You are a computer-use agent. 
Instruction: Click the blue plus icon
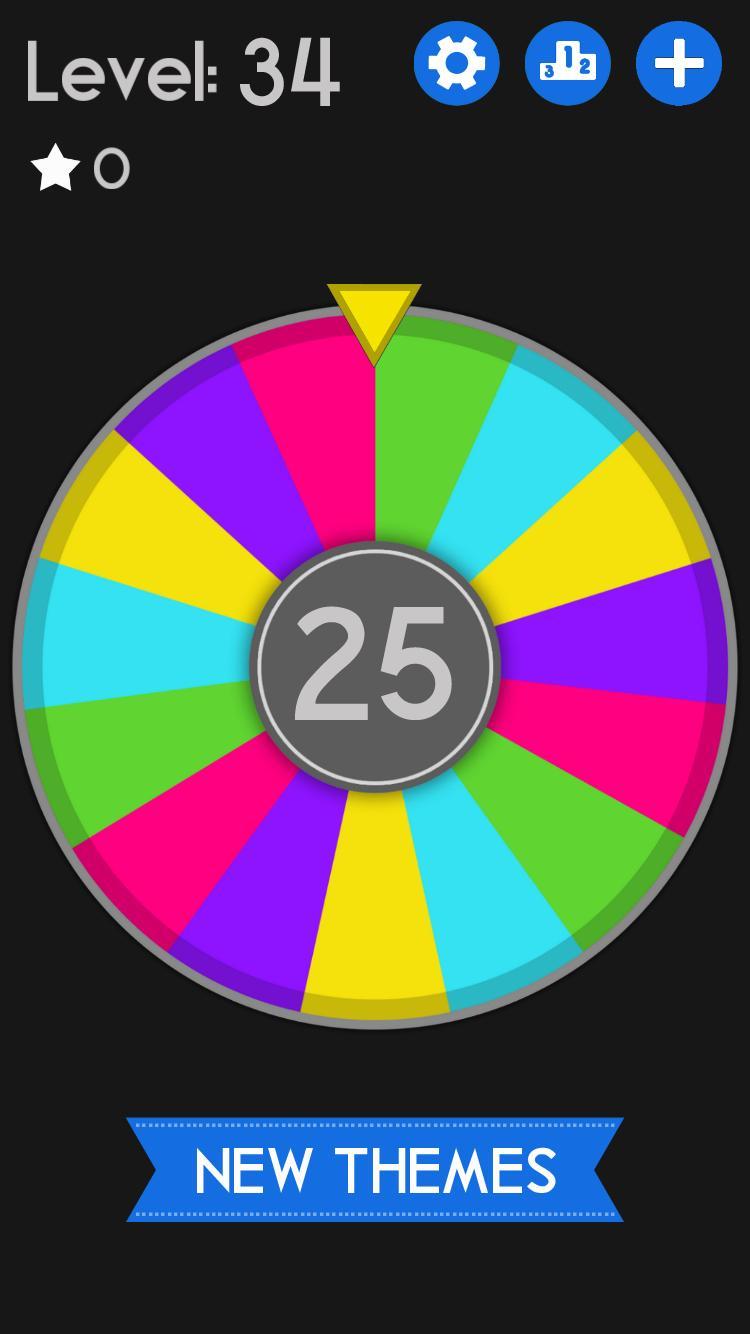(x=677, y=63)
